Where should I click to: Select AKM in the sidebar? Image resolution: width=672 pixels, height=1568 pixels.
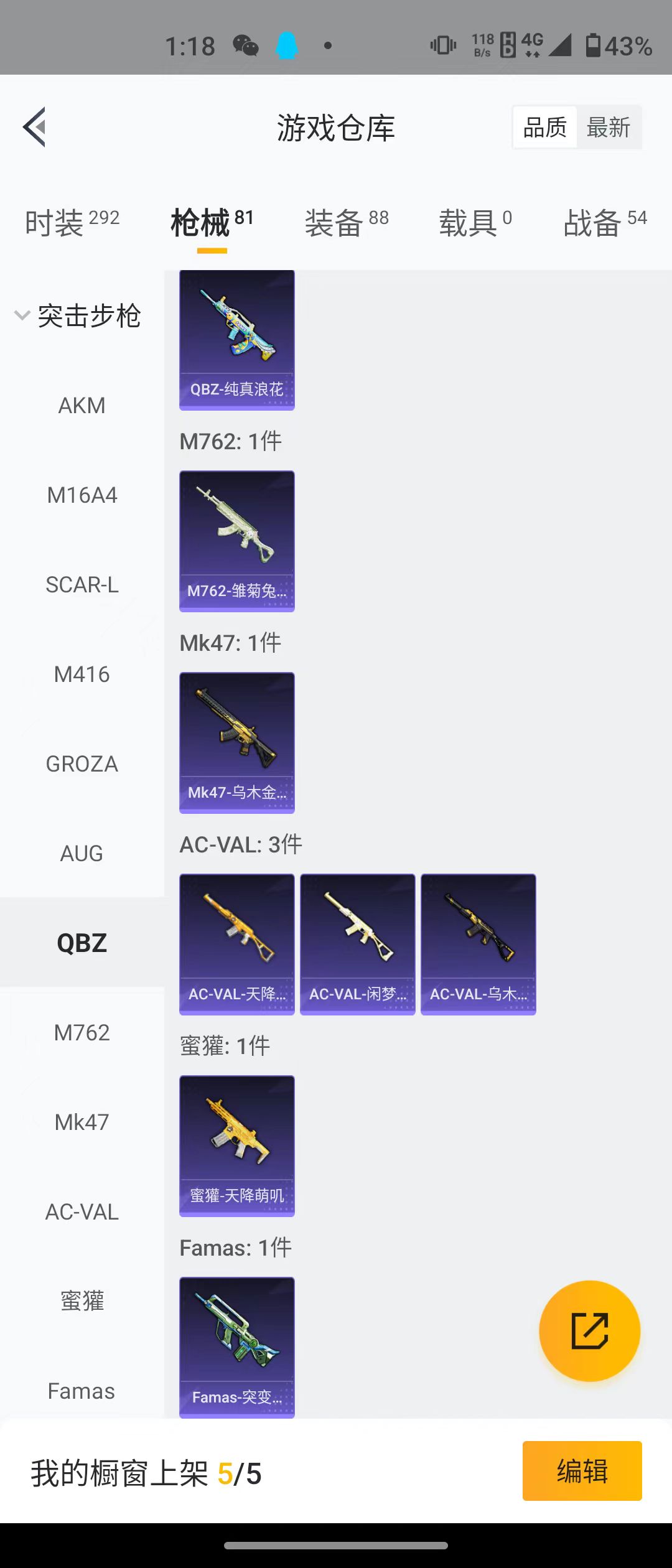coord(82,406)
